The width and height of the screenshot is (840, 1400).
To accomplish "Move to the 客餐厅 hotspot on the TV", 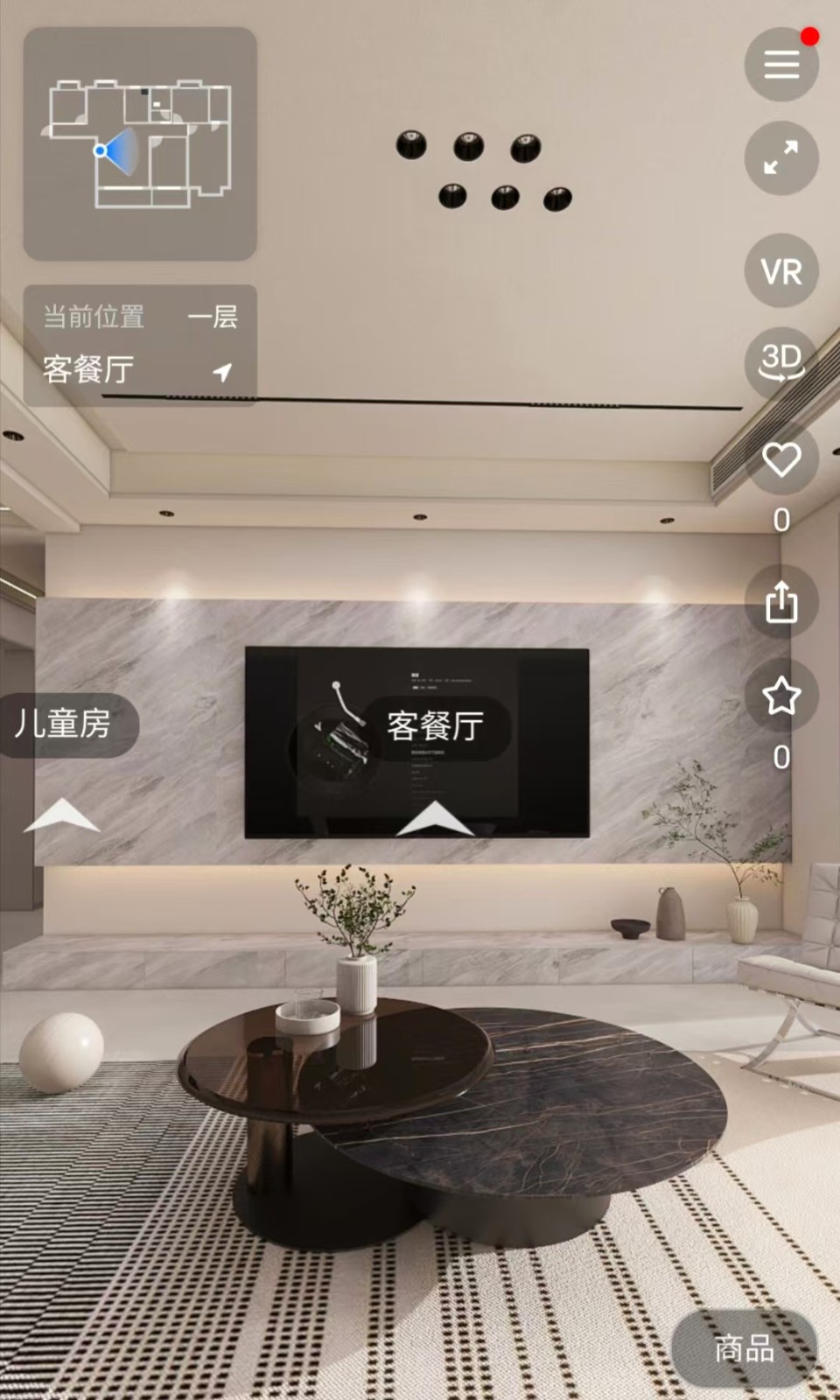I will click(x=435, y=726).
